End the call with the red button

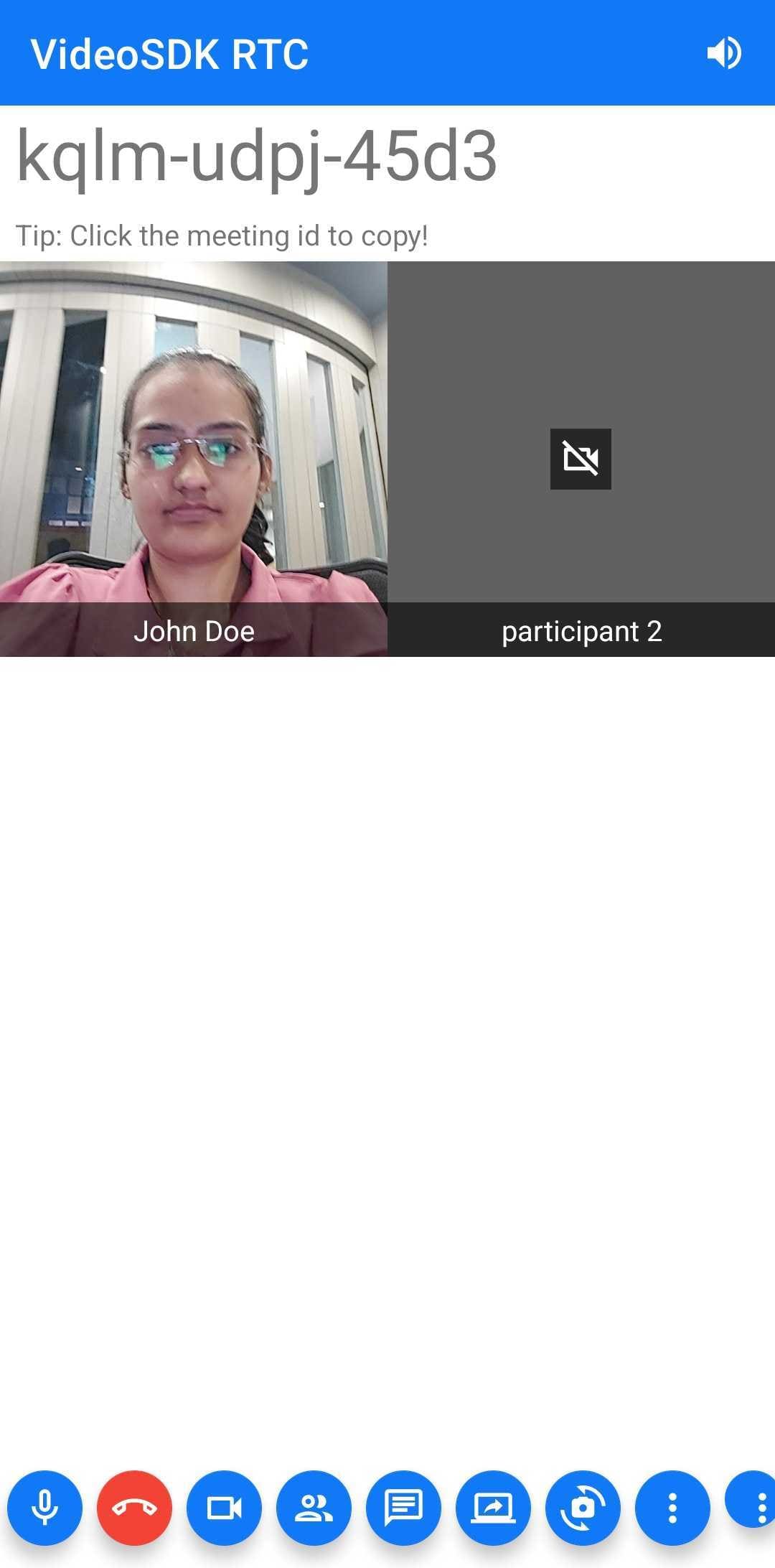pos(134,1508)
